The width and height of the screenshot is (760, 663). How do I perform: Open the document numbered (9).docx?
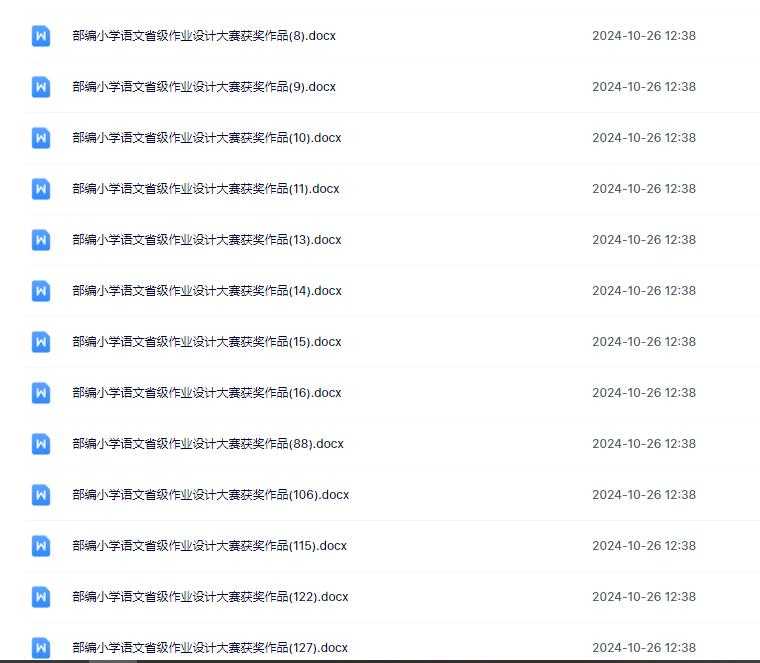coord(204,87)
